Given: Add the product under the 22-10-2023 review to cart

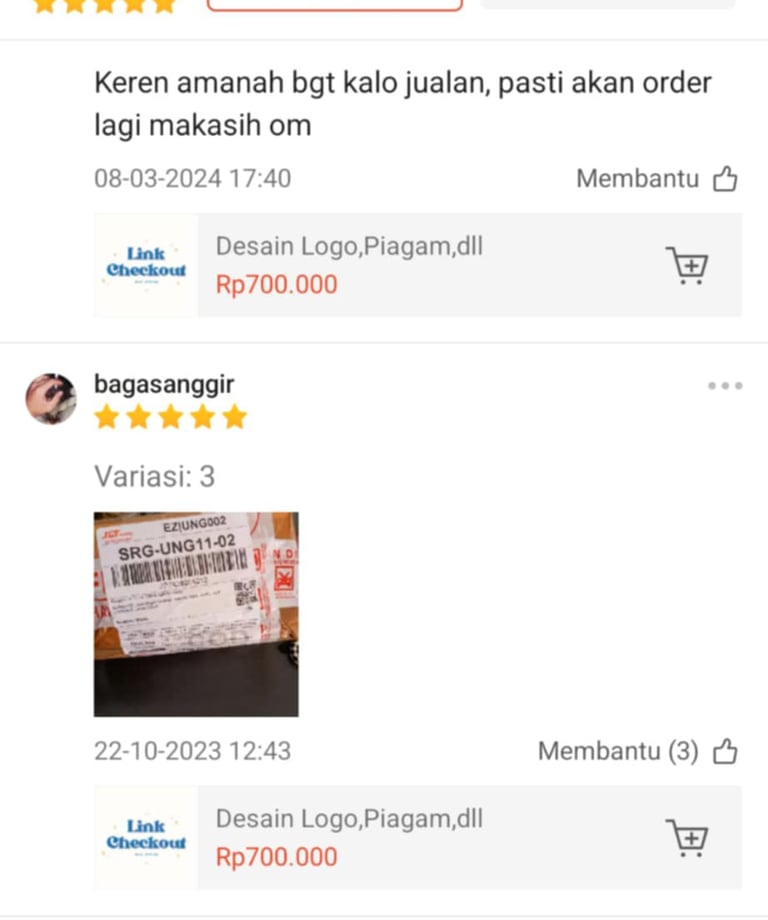Looking at the screenshot, I should pos(687,837).
